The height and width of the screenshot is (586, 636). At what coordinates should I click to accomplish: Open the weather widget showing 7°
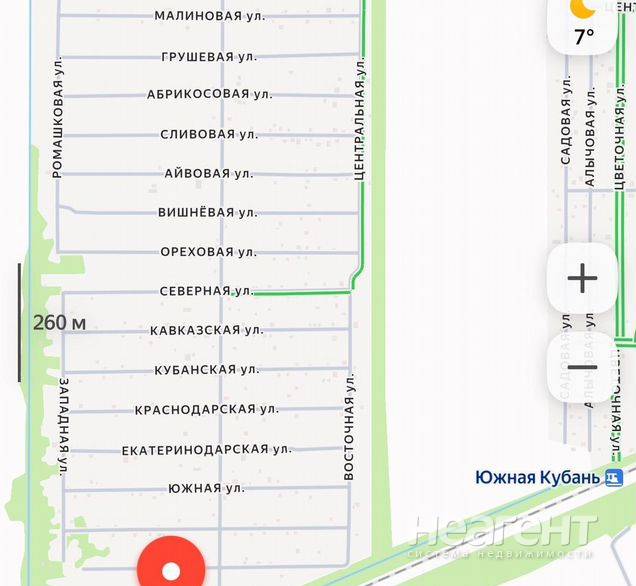tap(582, 25)
